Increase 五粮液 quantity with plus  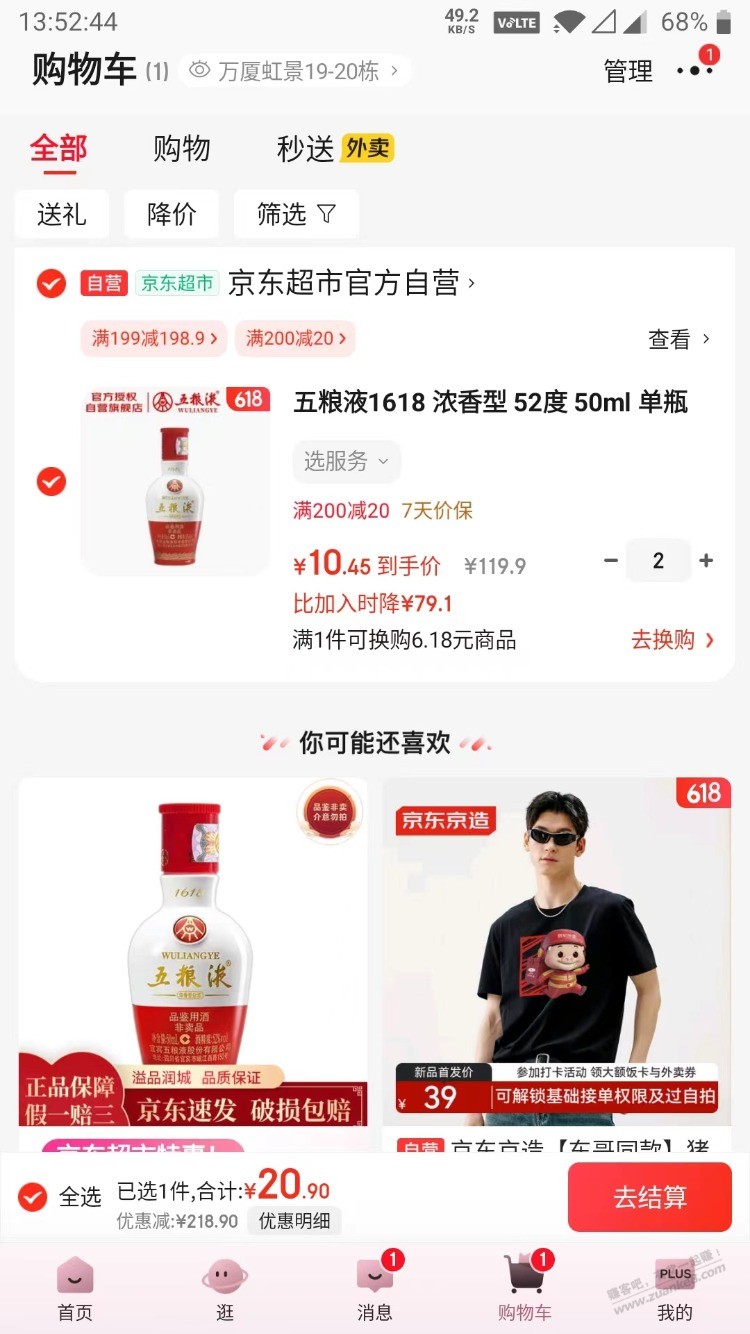point(706,561)
